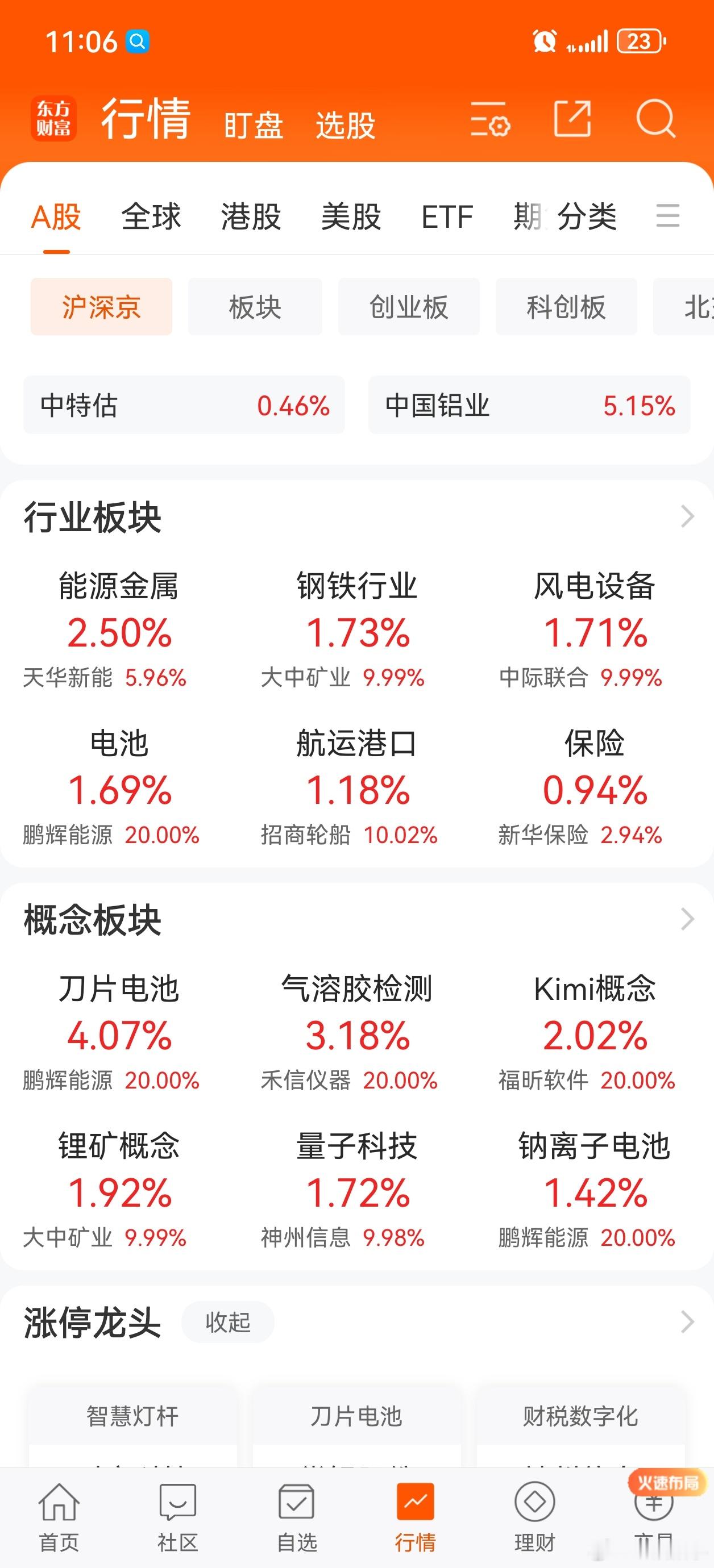This screenshot has width=714, height=1568.
Task: Open the ETF tab
Action: pos(447,216)
